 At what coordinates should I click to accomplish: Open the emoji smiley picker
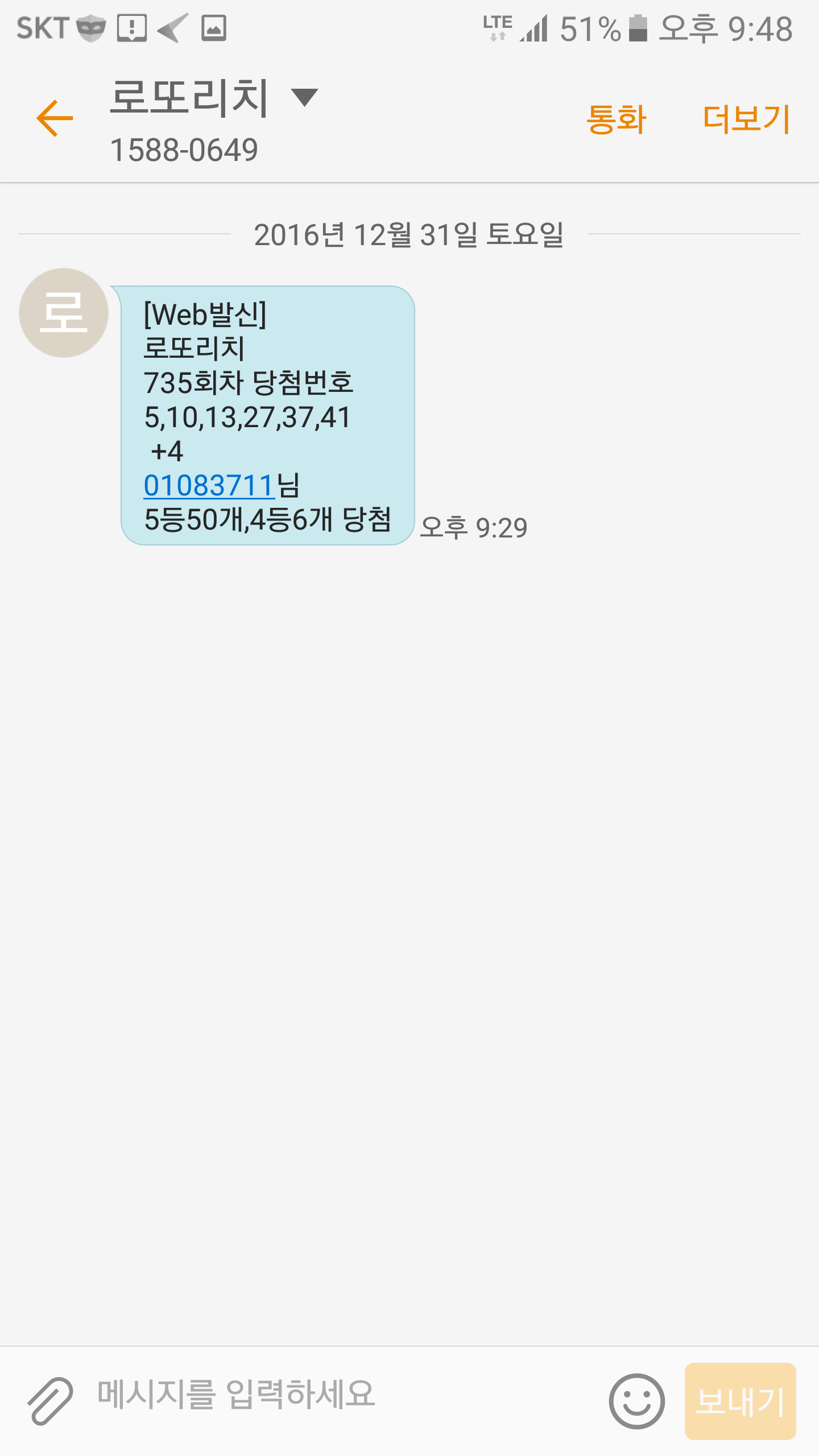(x=636, y=1401)
